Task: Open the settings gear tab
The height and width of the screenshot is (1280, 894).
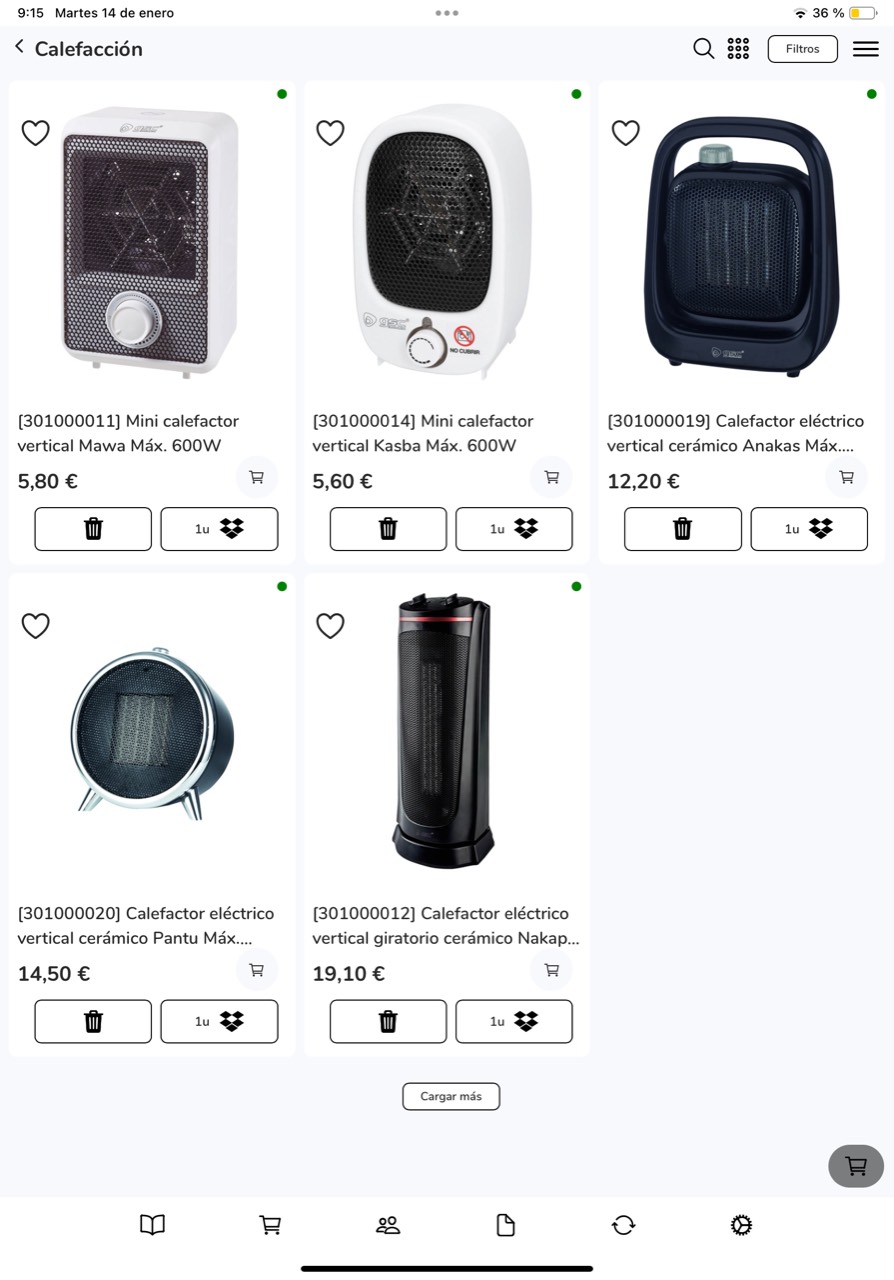Action: coord(741,1225)
